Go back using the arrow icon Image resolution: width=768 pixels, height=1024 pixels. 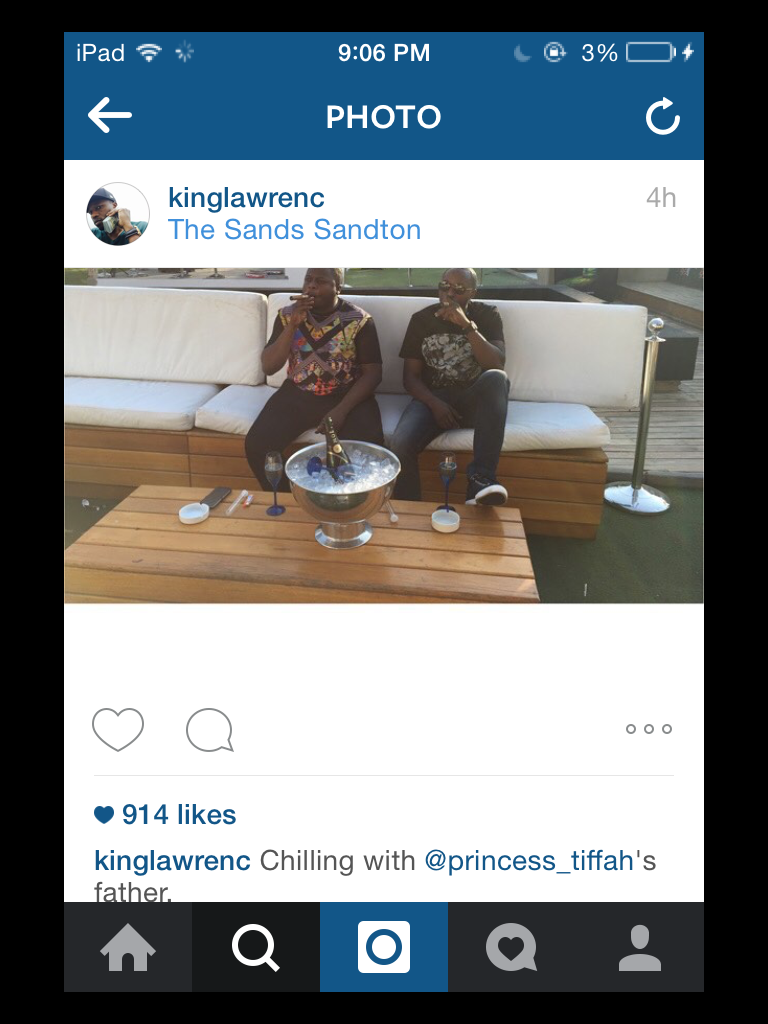(x=110, y=116)
